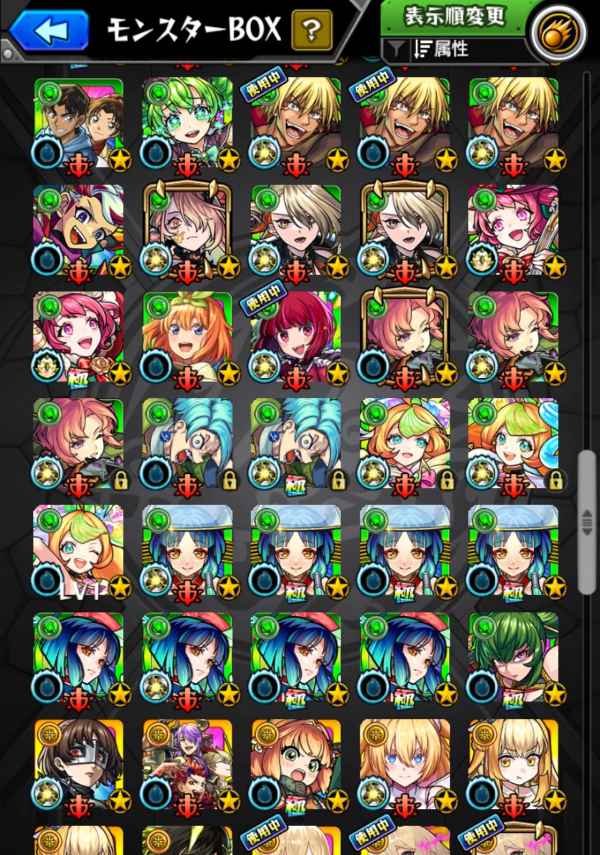This screenshot has height=855, width=600.
Task: Select the winking orange-haired monster at Lv1
Action: [79, 553]
